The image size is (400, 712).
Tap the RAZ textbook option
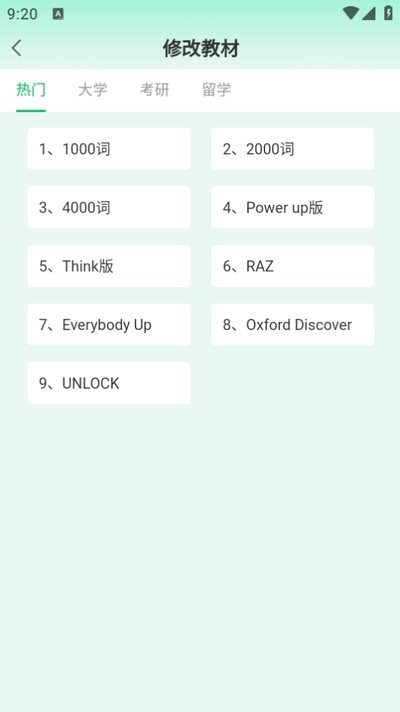pyautogui.click(x=292, y=266)
